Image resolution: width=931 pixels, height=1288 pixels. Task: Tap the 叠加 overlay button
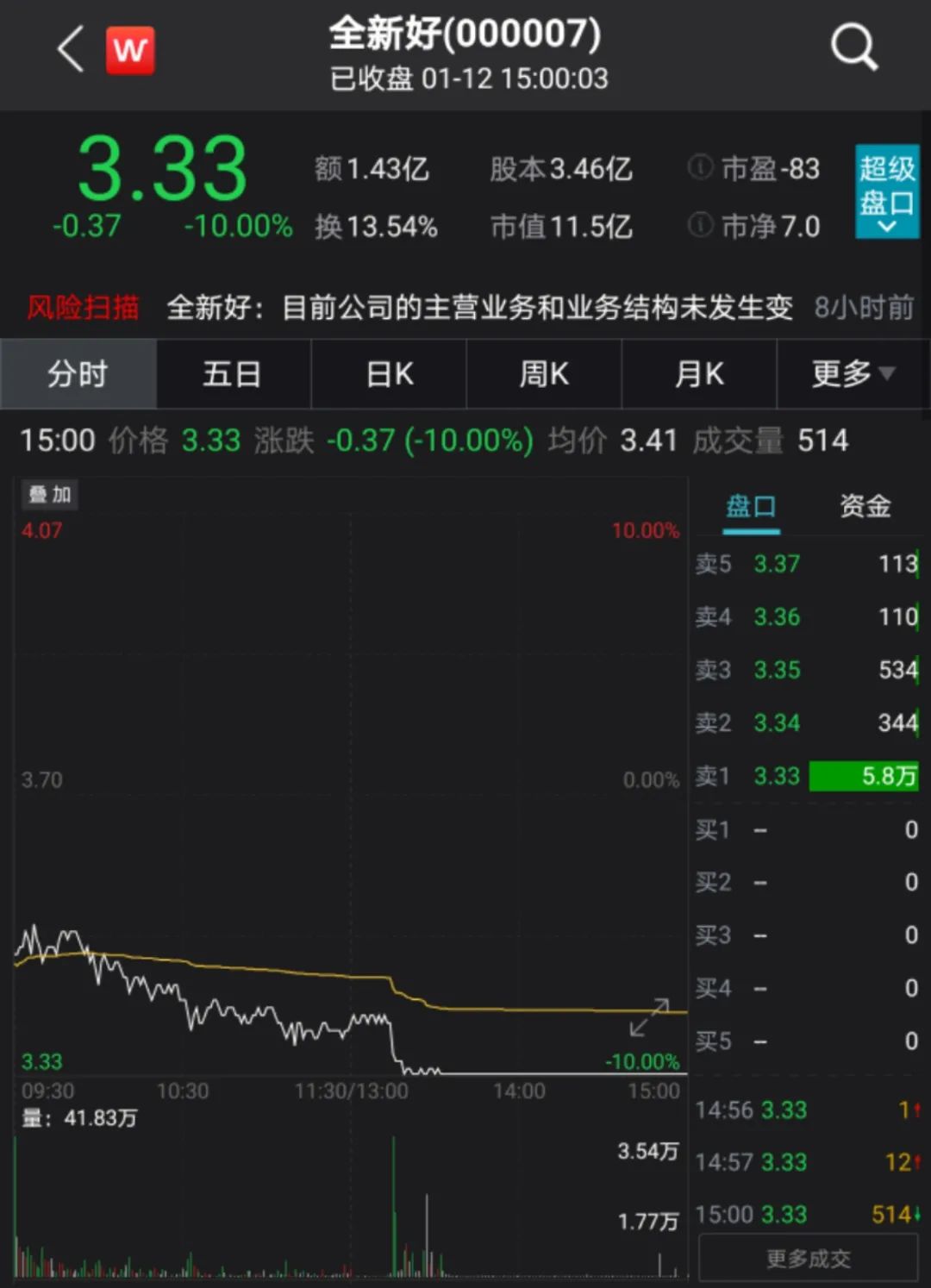point(49,495)
